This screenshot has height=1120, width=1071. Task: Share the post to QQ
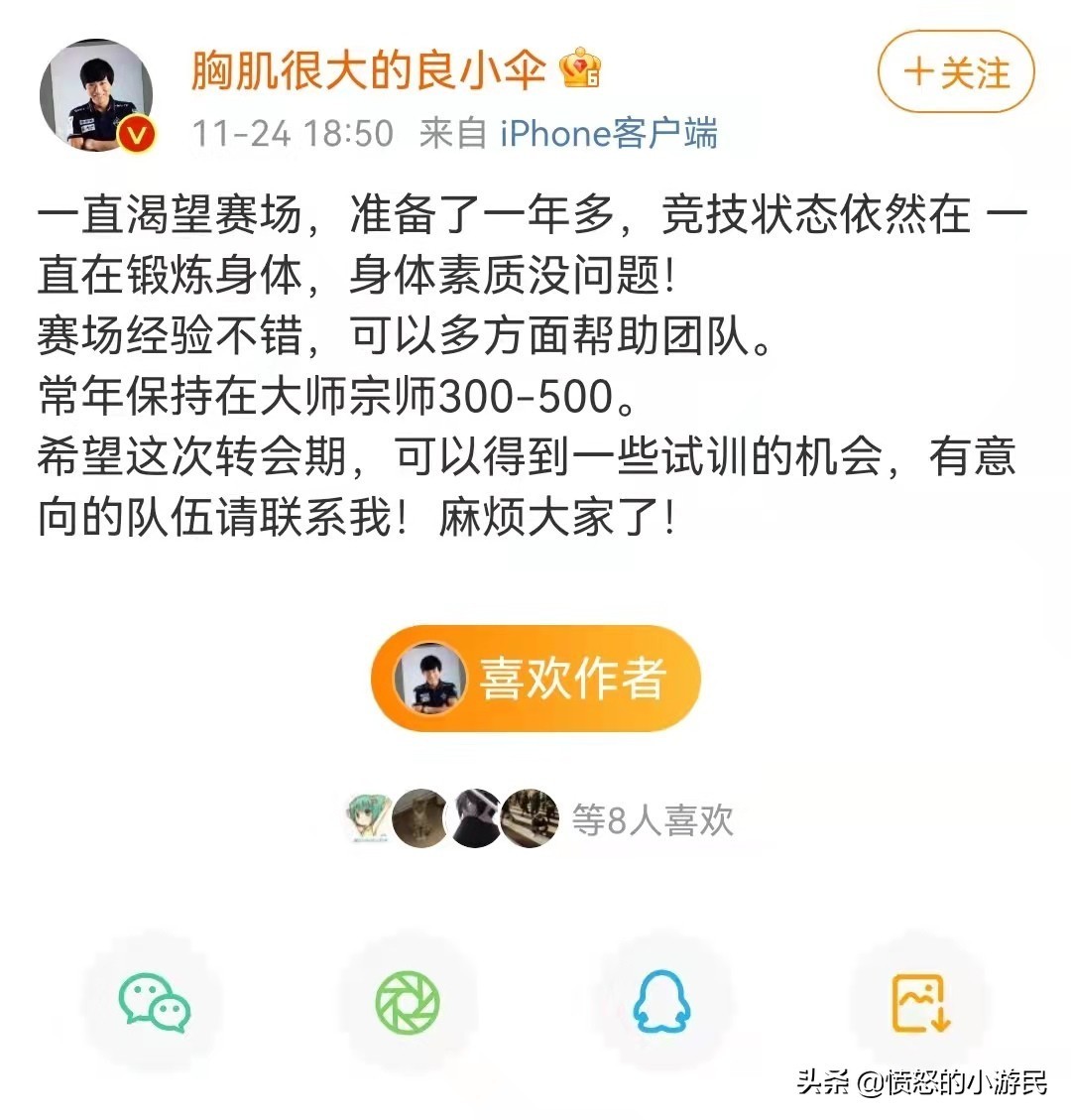click(x=661, y=1002)
